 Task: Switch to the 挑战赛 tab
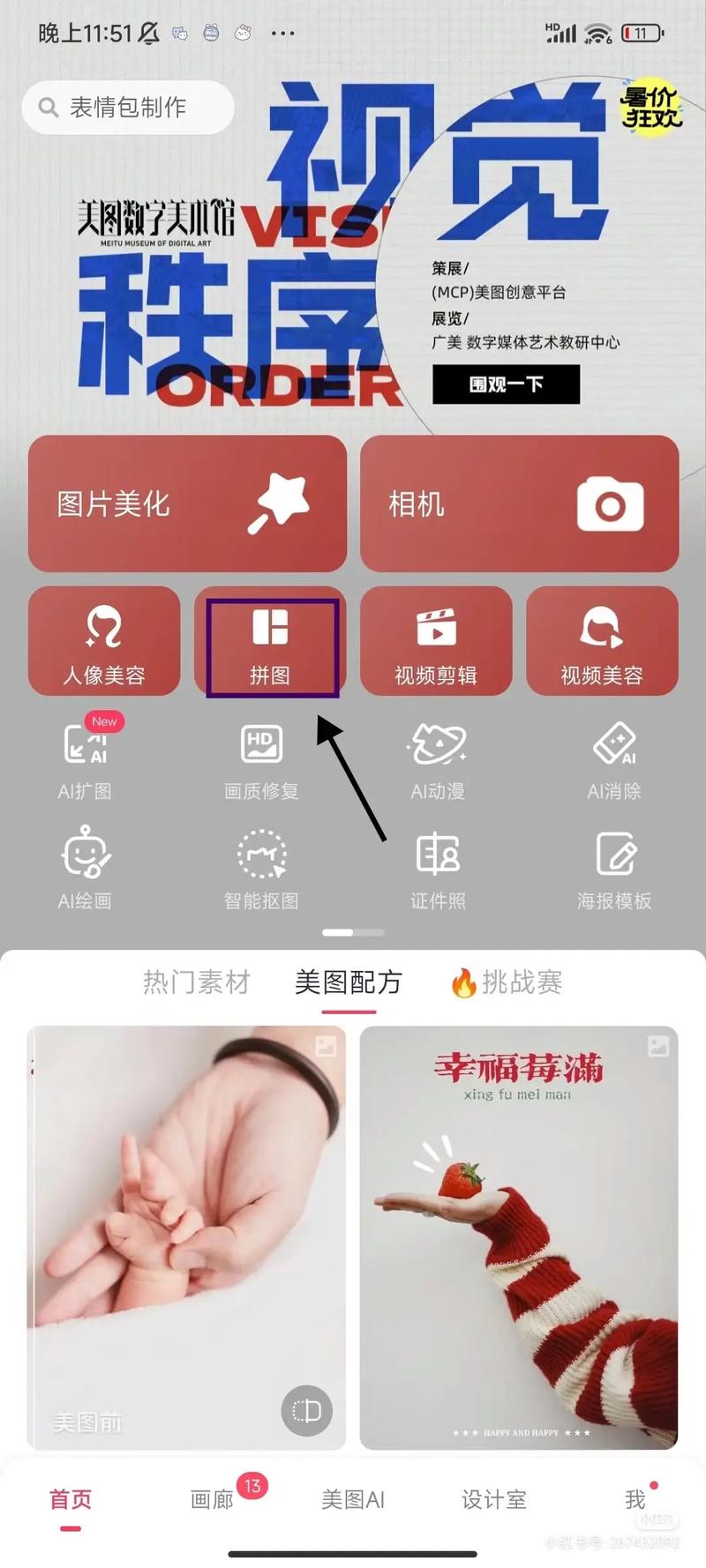pyautogui.click(x=507, y=982)
